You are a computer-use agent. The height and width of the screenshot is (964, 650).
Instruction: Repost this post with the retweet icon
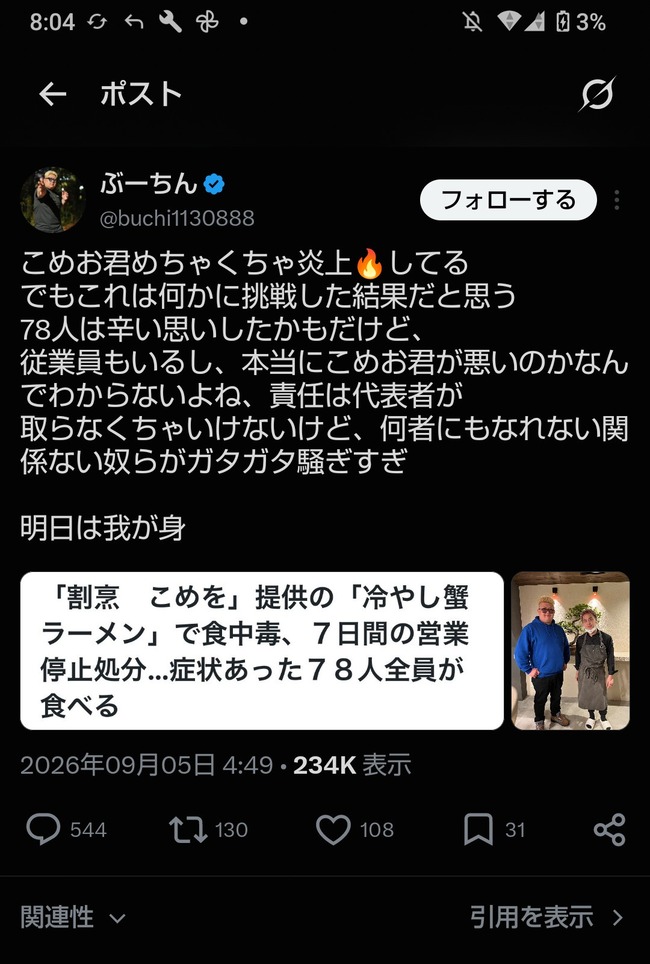click(x=188, y=829)
